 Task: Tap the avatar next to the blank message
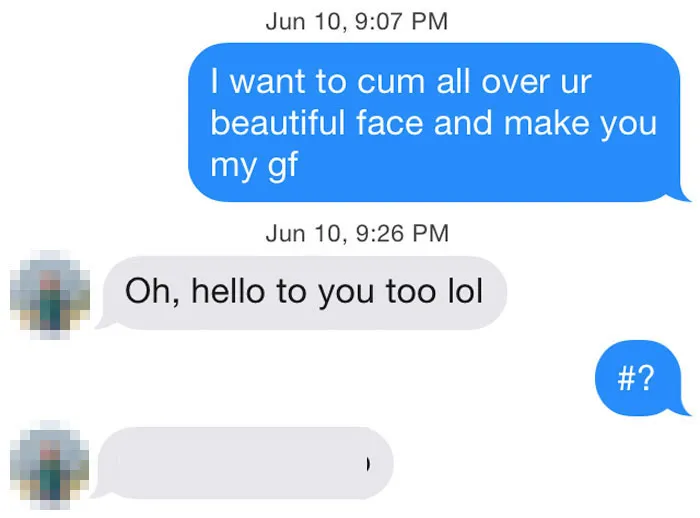pyautogui.click(x=50, y=465)
